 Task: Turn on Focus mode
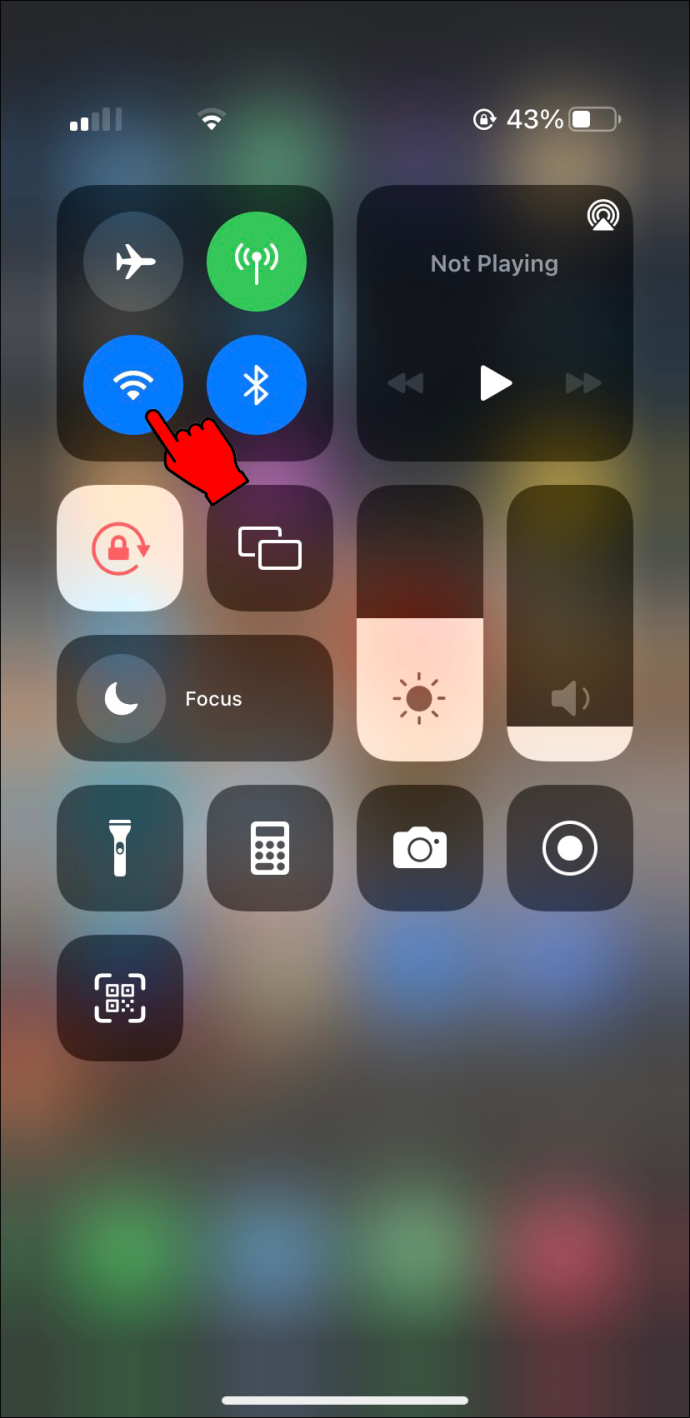195,698
